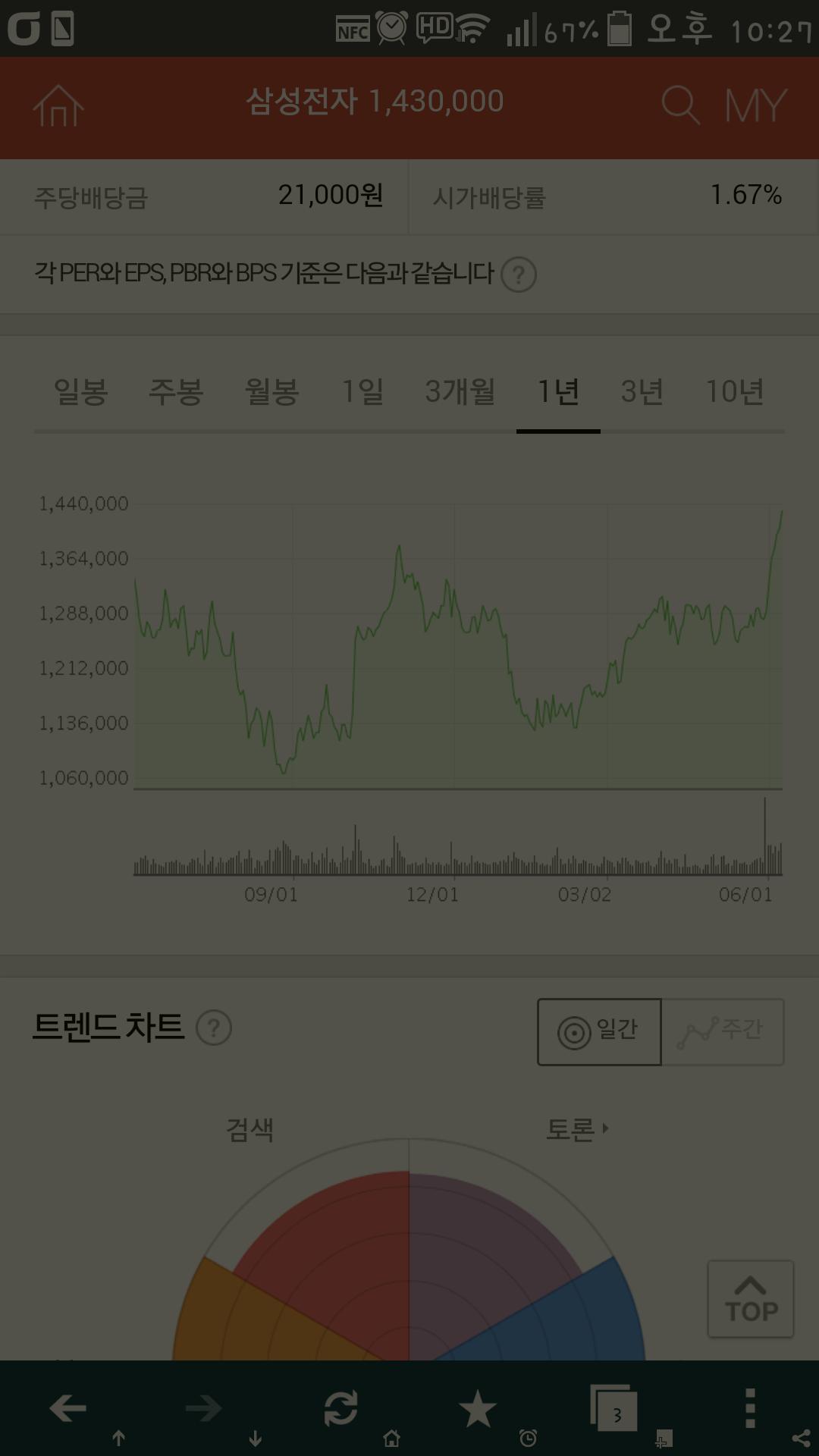
Task: Open the MY page
Action: (755, 105)
